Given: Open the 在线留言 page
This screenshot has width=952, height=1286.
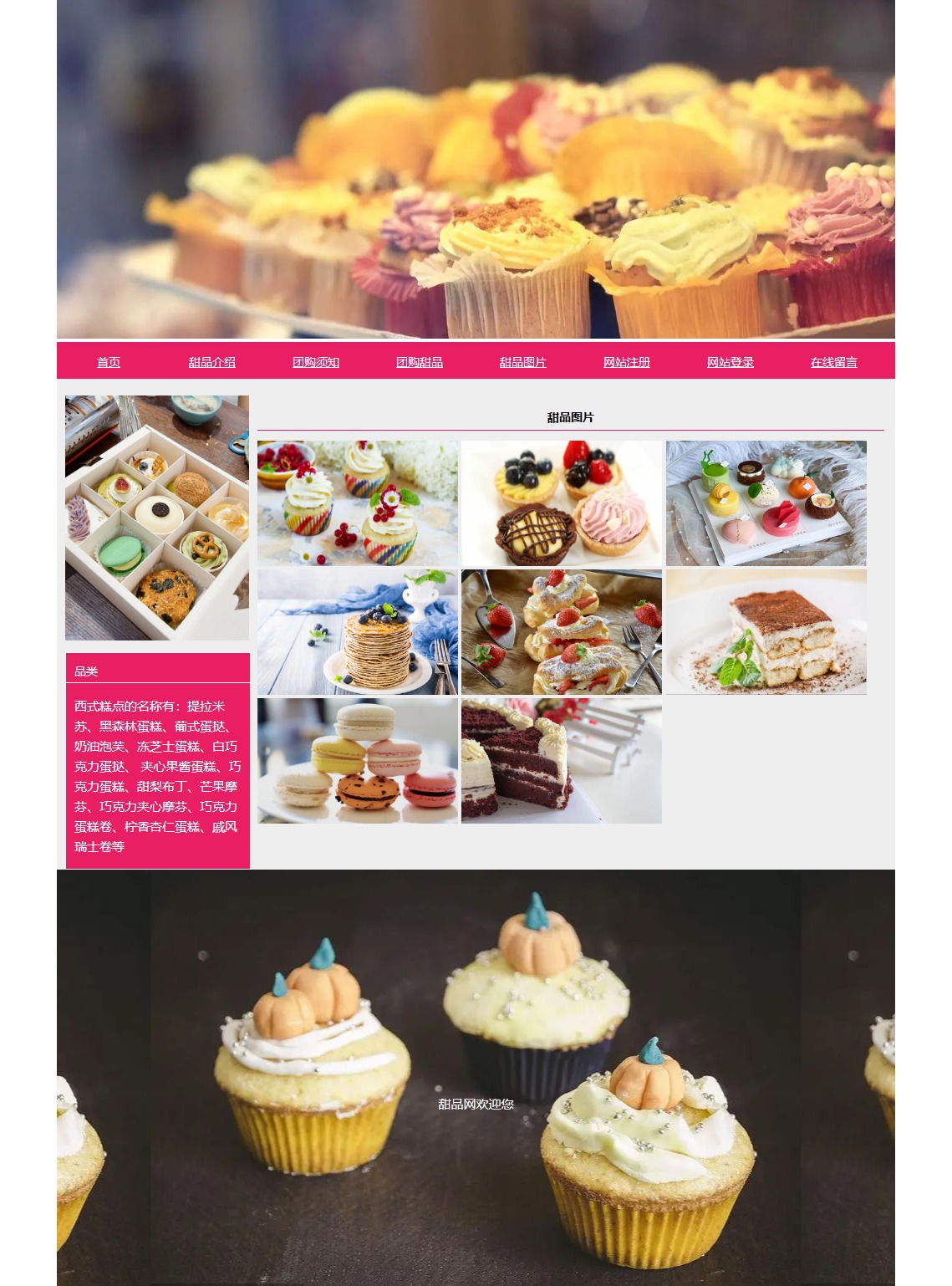Looking at the screenshot, I should tap(834, 362).
